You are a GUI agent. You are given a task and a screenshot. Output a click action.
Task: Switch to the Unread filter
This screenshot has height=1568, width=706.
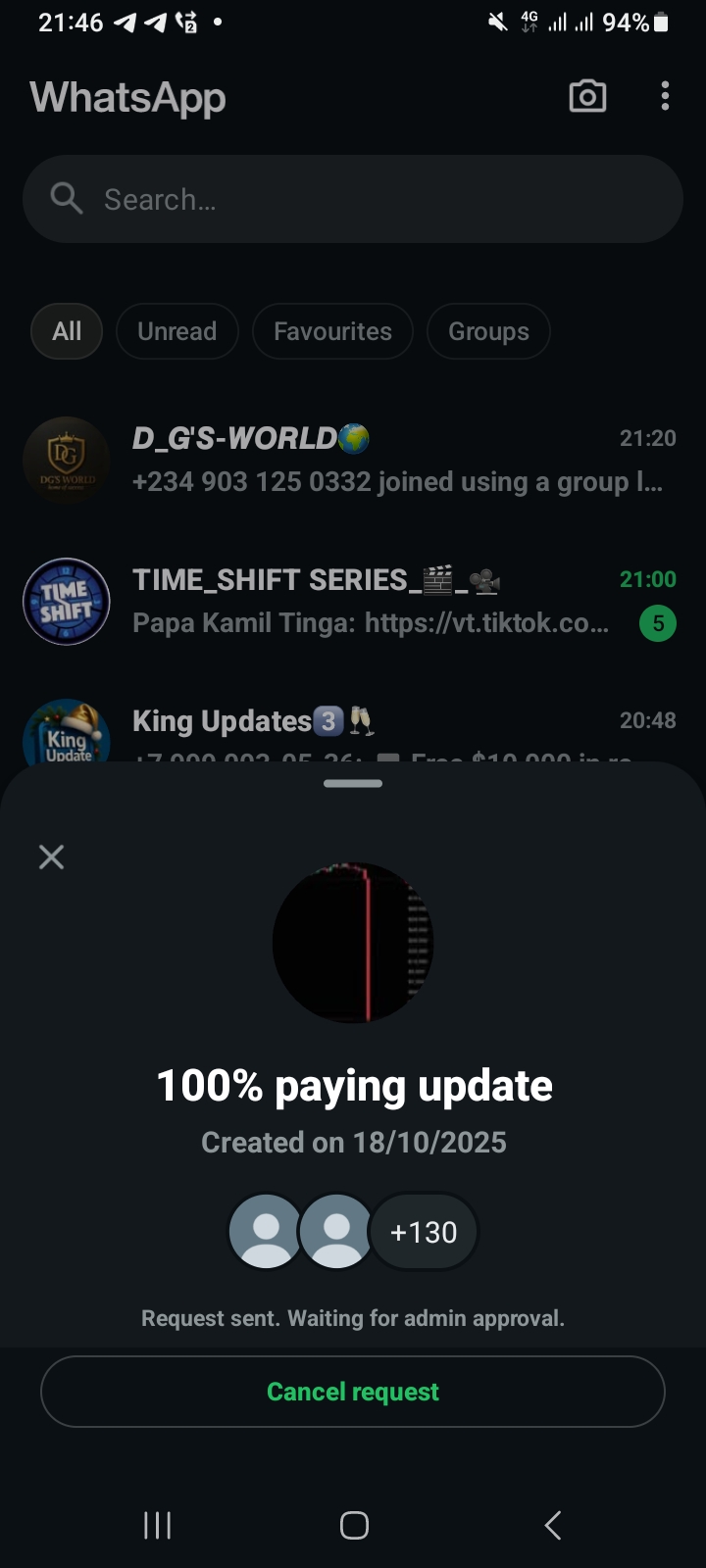177,331
